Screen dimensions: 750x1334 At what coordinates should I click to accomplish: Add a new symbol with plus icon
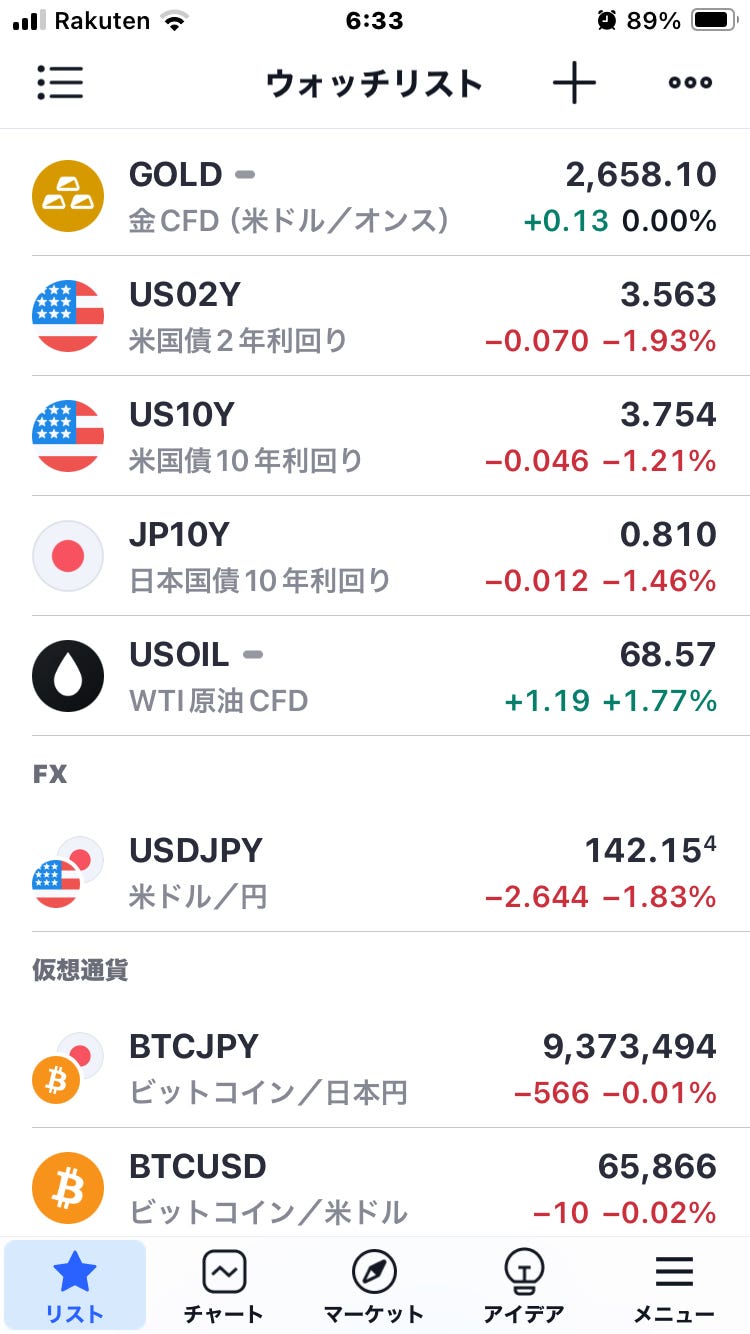pos(574,83)
